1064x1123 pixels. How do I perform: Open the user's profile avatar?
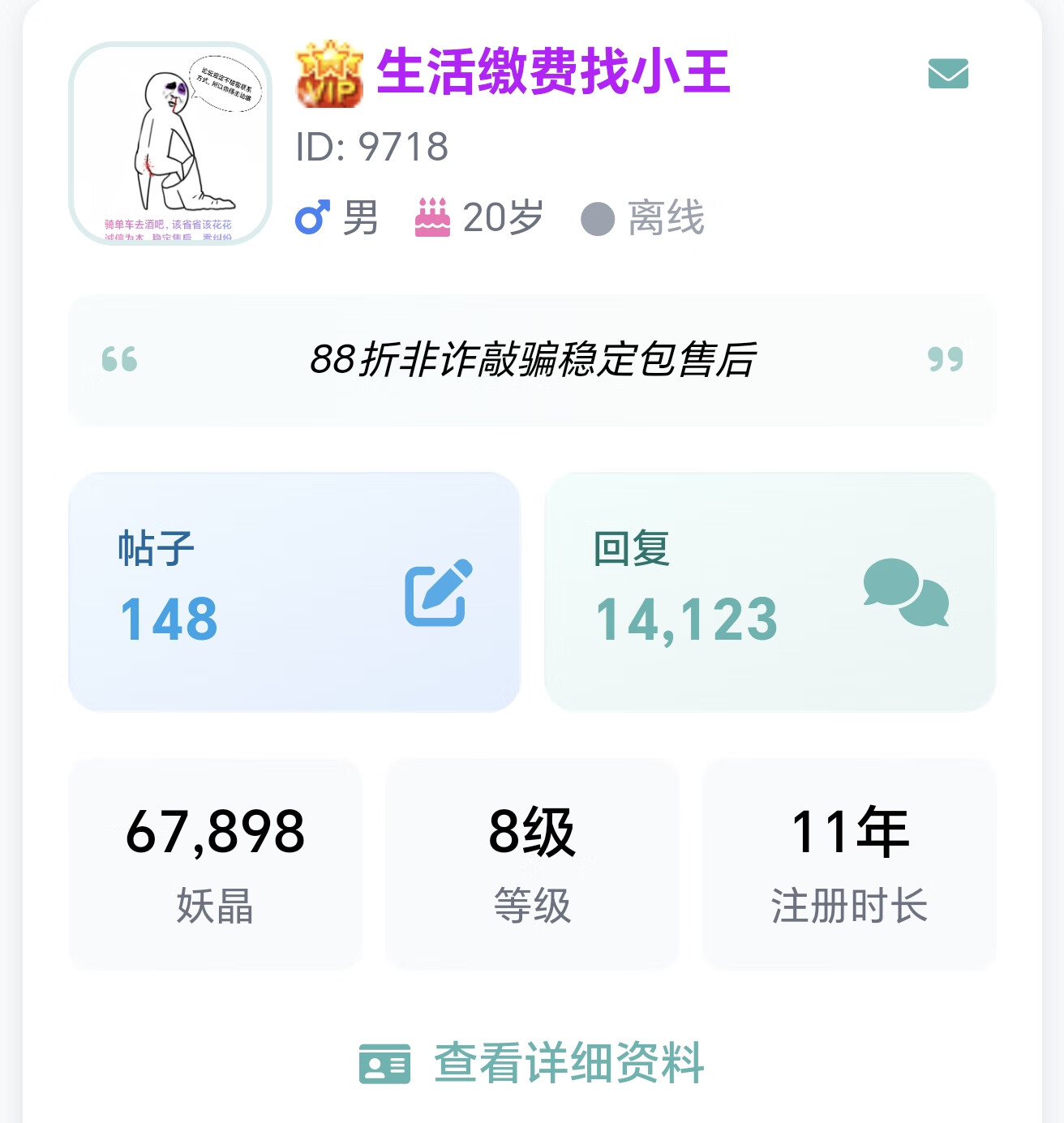[x=170, y=144]
